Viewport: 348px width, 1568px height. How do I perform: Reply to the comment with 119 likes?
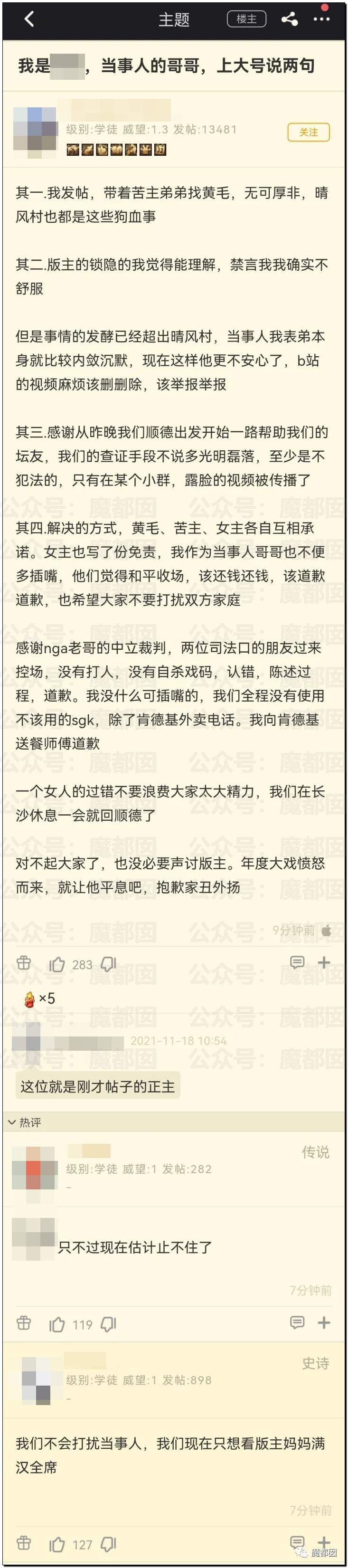pos(297,1322)
